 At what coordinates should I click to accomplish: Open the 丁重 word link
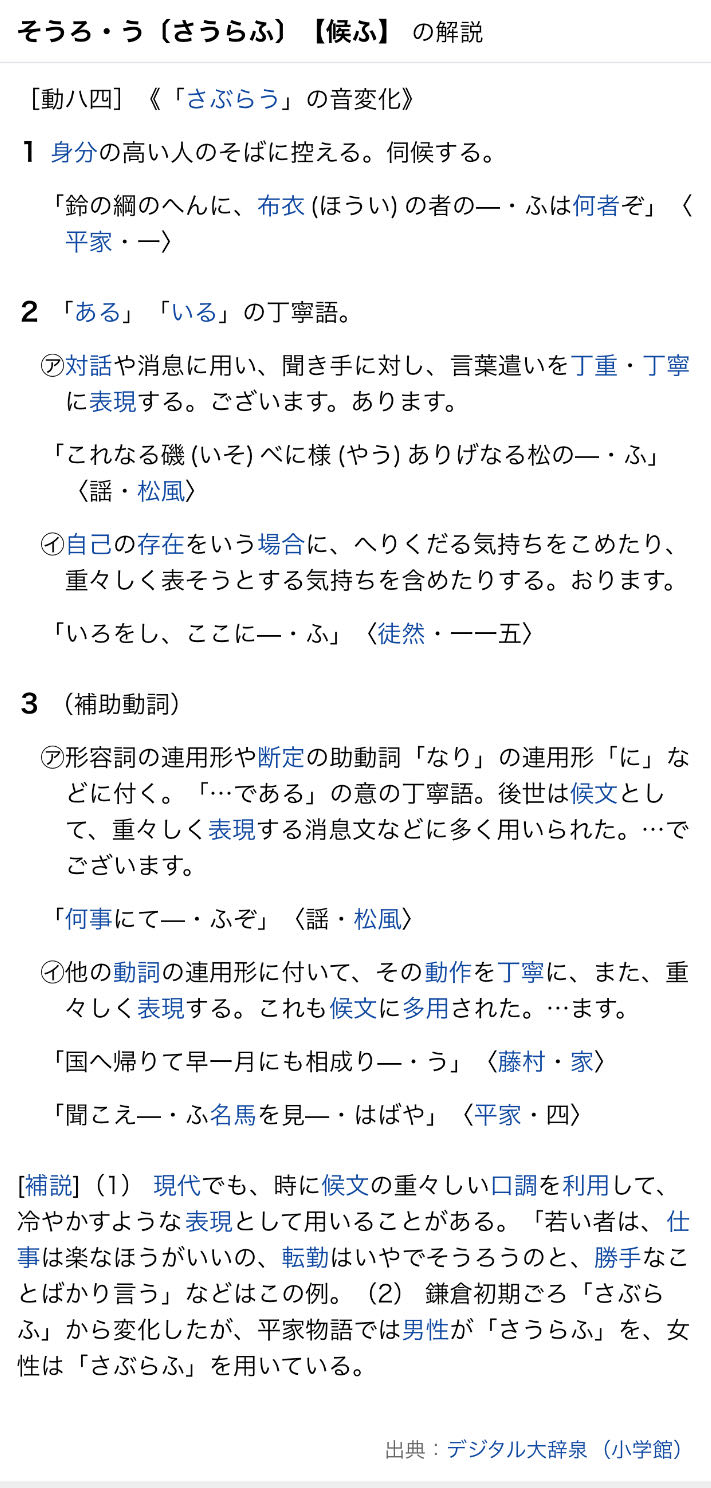coord(594,366)
